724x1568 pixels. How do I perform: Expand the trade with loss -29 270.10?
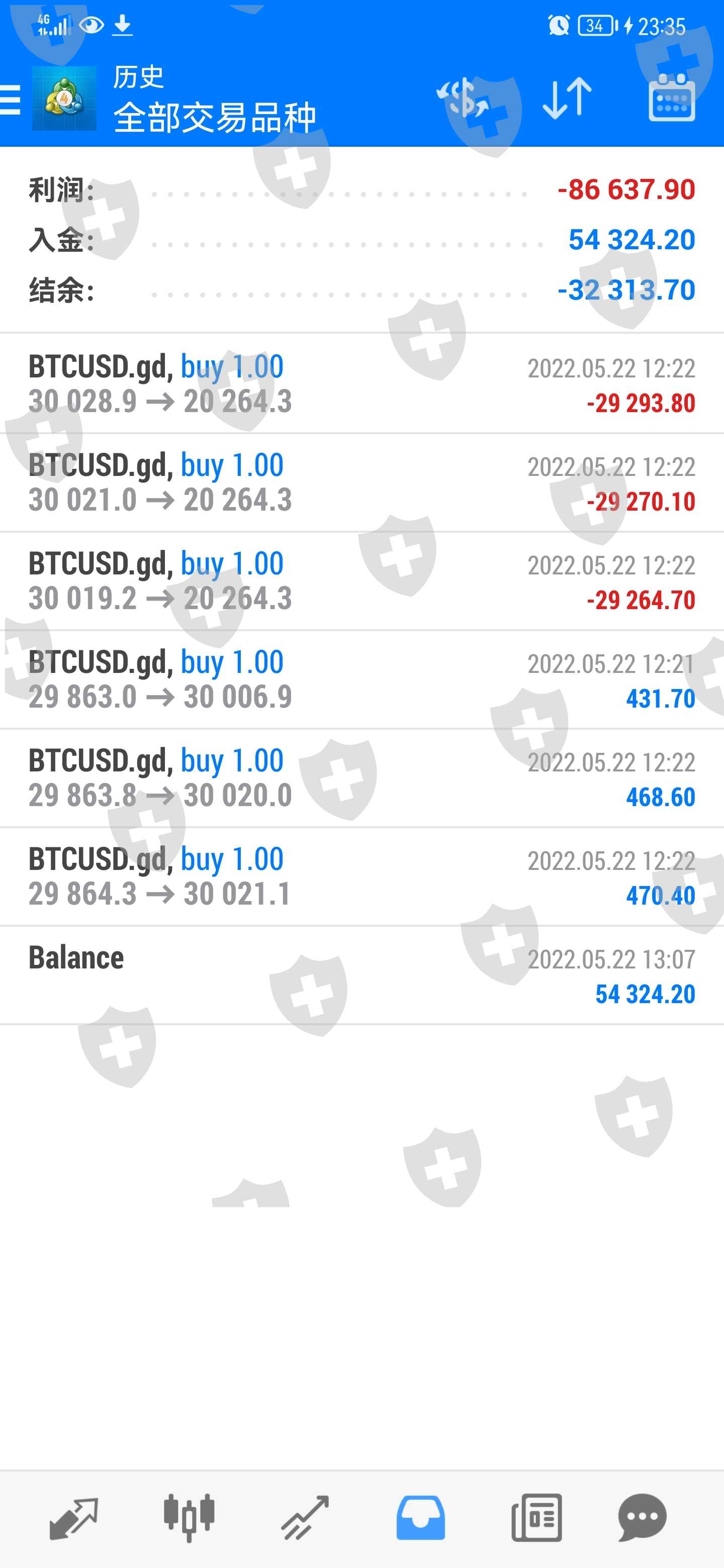coord(361,482)
